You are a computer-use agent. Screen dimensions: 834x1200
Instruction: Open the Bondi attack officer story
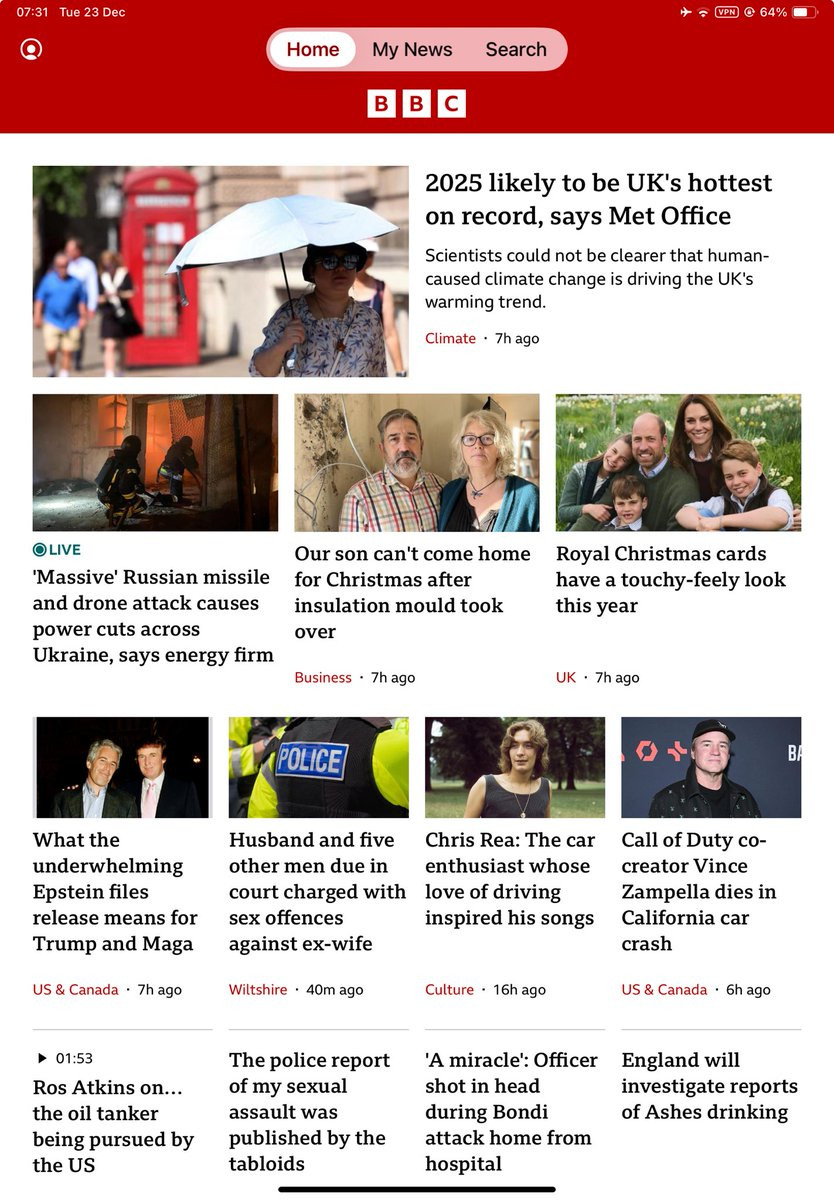pos(511,1111)
